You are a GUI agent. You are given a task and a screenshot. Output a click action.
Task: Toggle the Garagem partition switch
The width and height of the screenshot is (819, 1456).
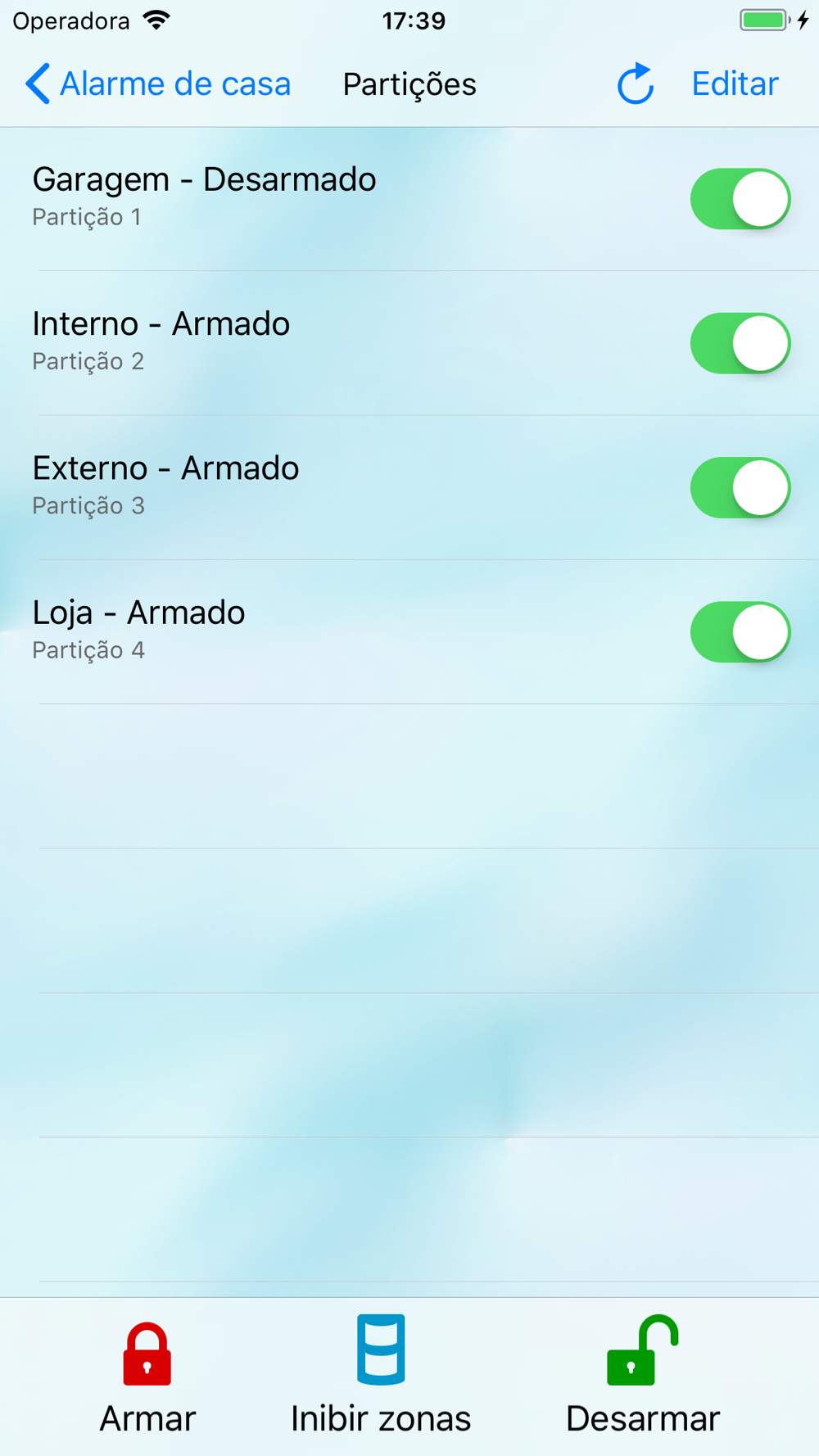(740, 199)
